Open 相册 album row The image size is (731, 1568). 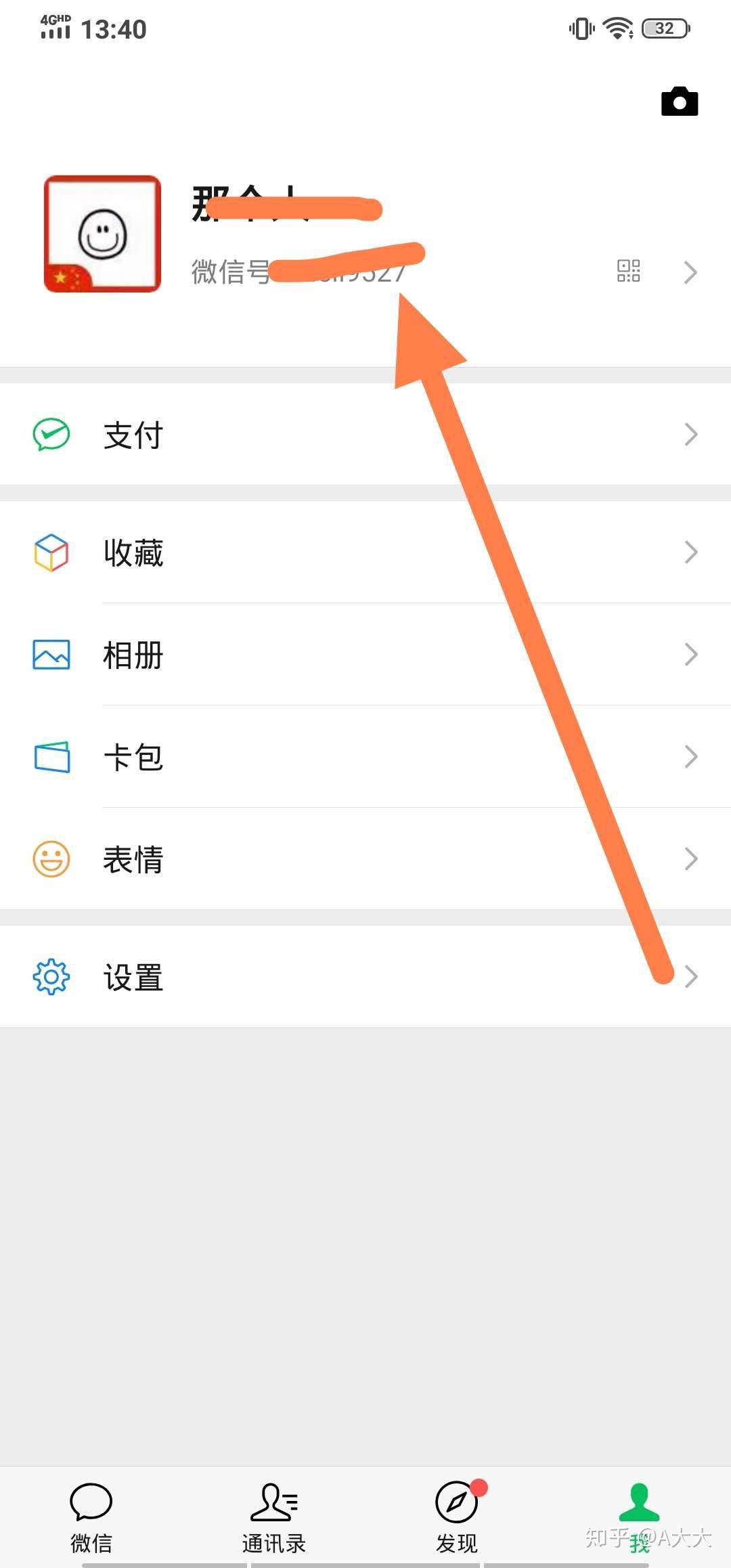click(x=365, y=655)
